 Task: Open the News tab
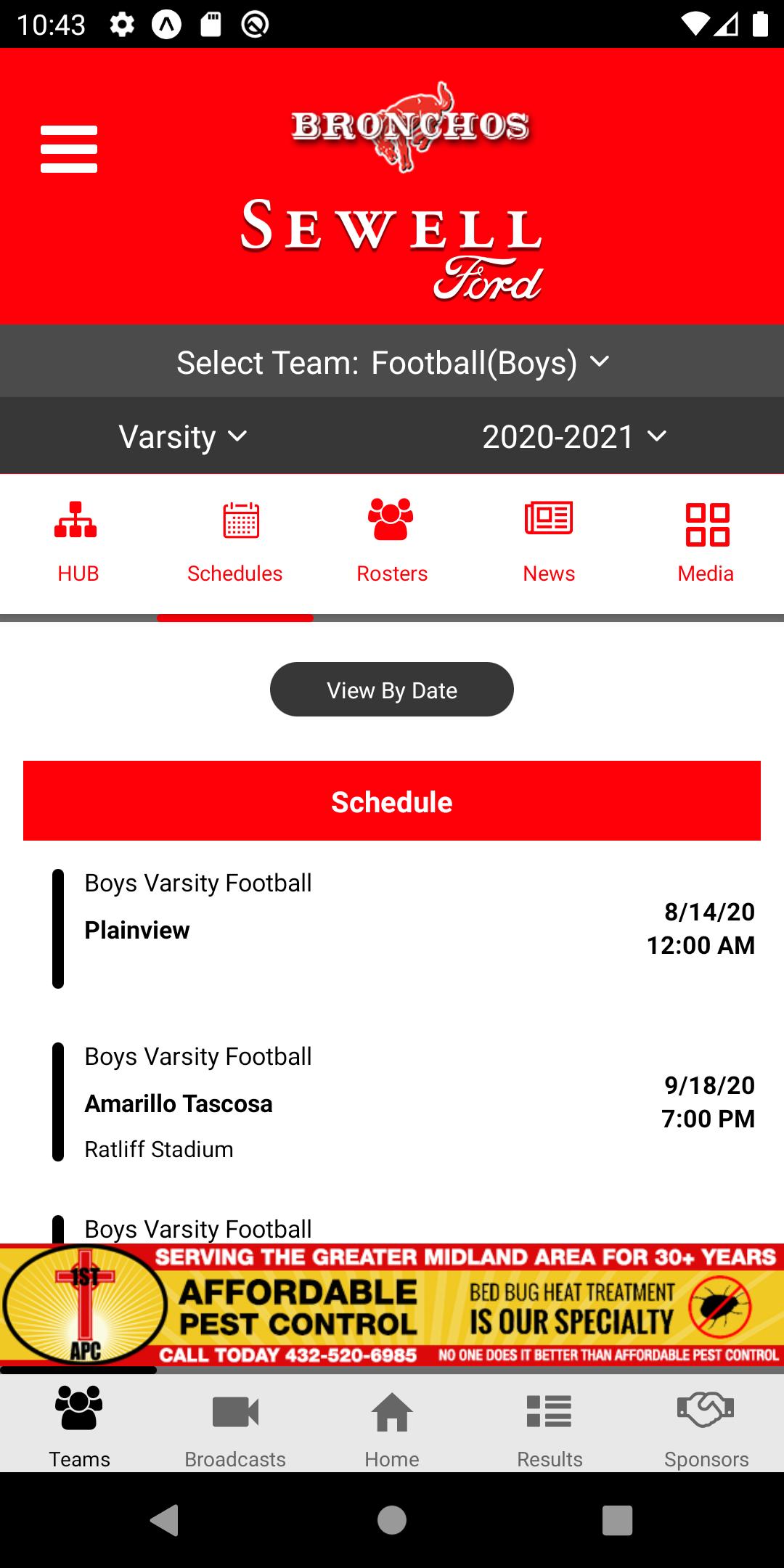click(549, 542)
